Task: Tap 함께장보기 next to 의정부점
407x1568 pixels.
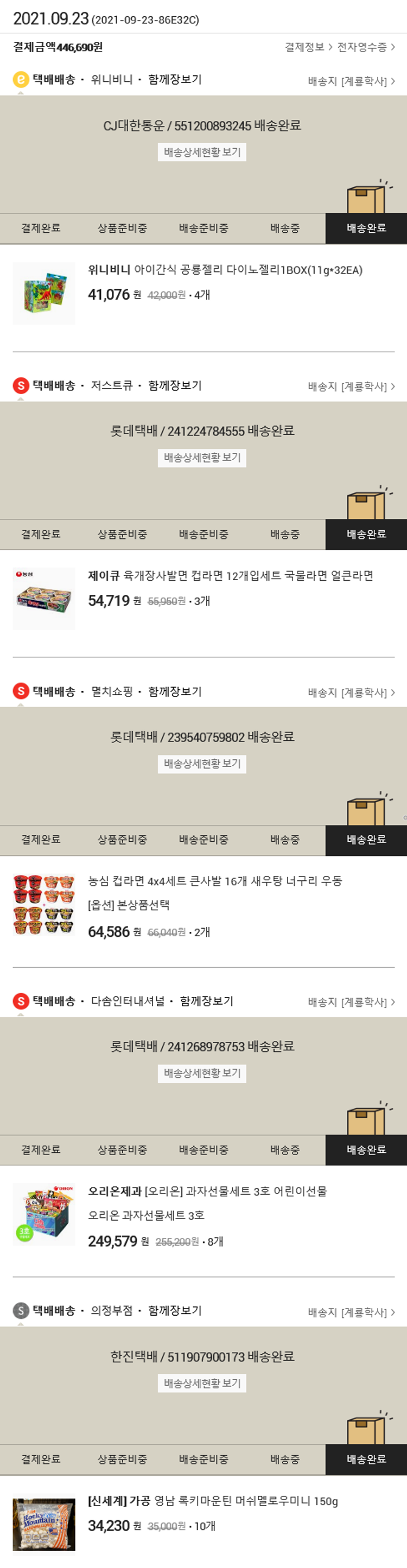Action: [x=175, y=1311]
